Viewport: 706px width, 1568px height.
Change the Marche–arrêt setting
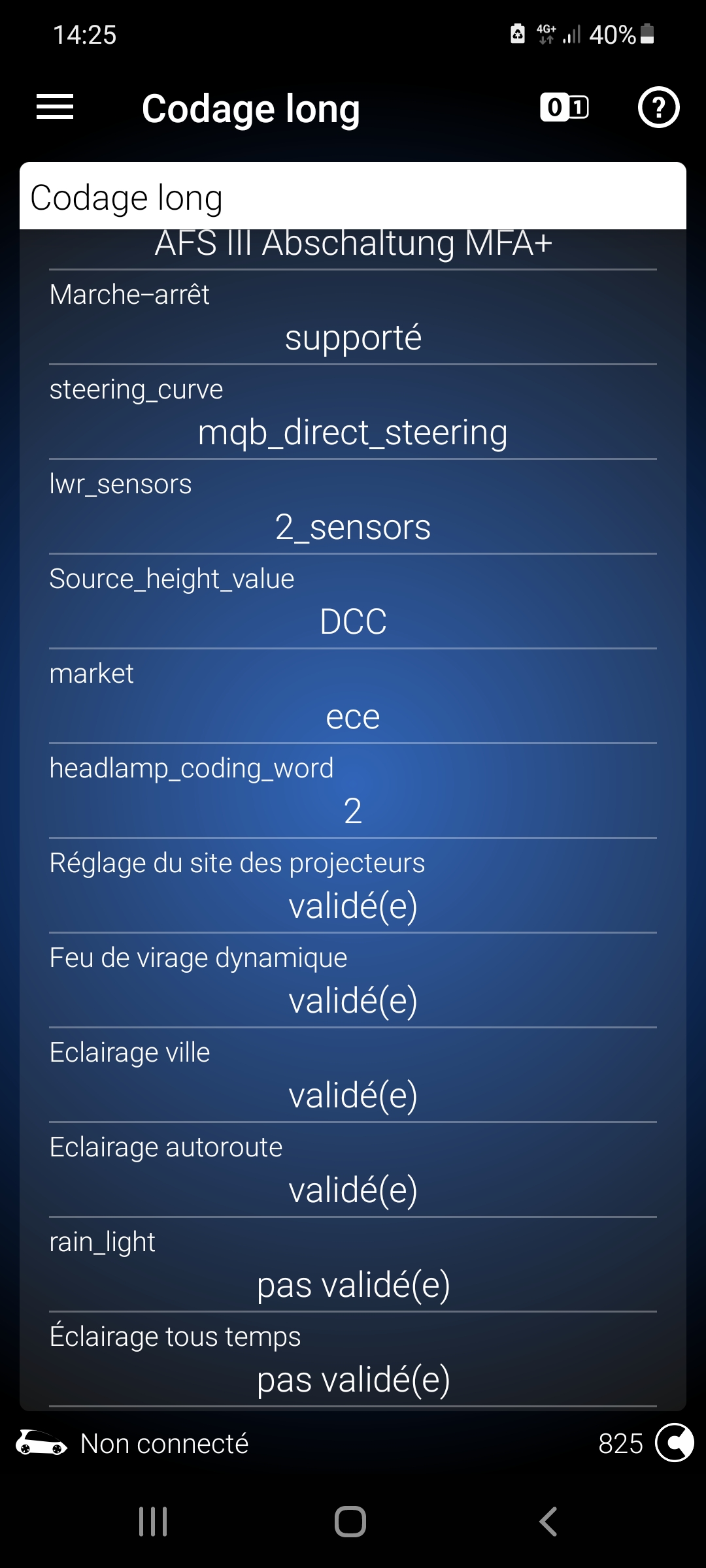(353, 338)
